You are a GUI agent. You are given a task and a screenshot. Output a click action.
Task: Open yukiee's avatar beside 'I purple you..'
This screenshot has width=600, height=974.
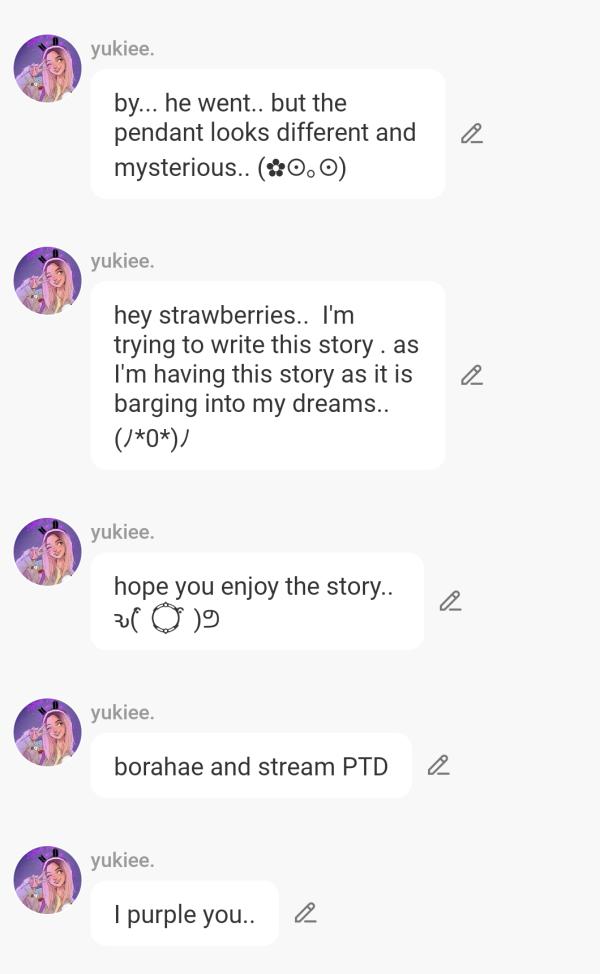(x=47, y=880)
